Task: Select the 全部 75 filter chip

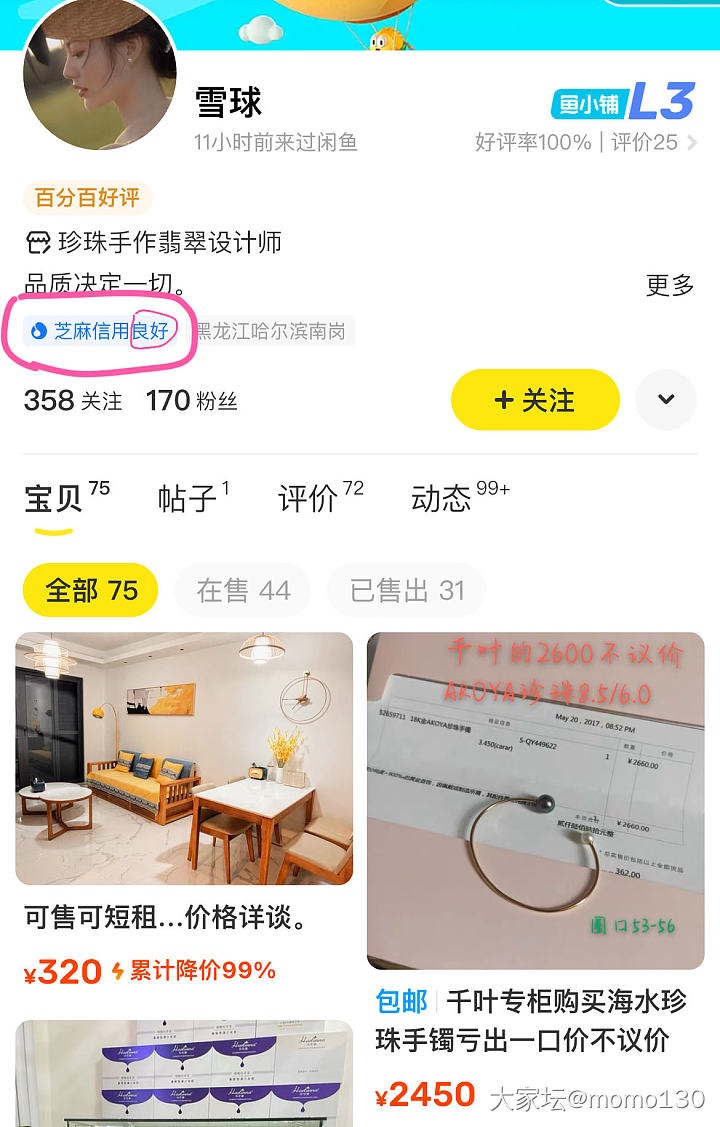Action: tap(91, 591)
